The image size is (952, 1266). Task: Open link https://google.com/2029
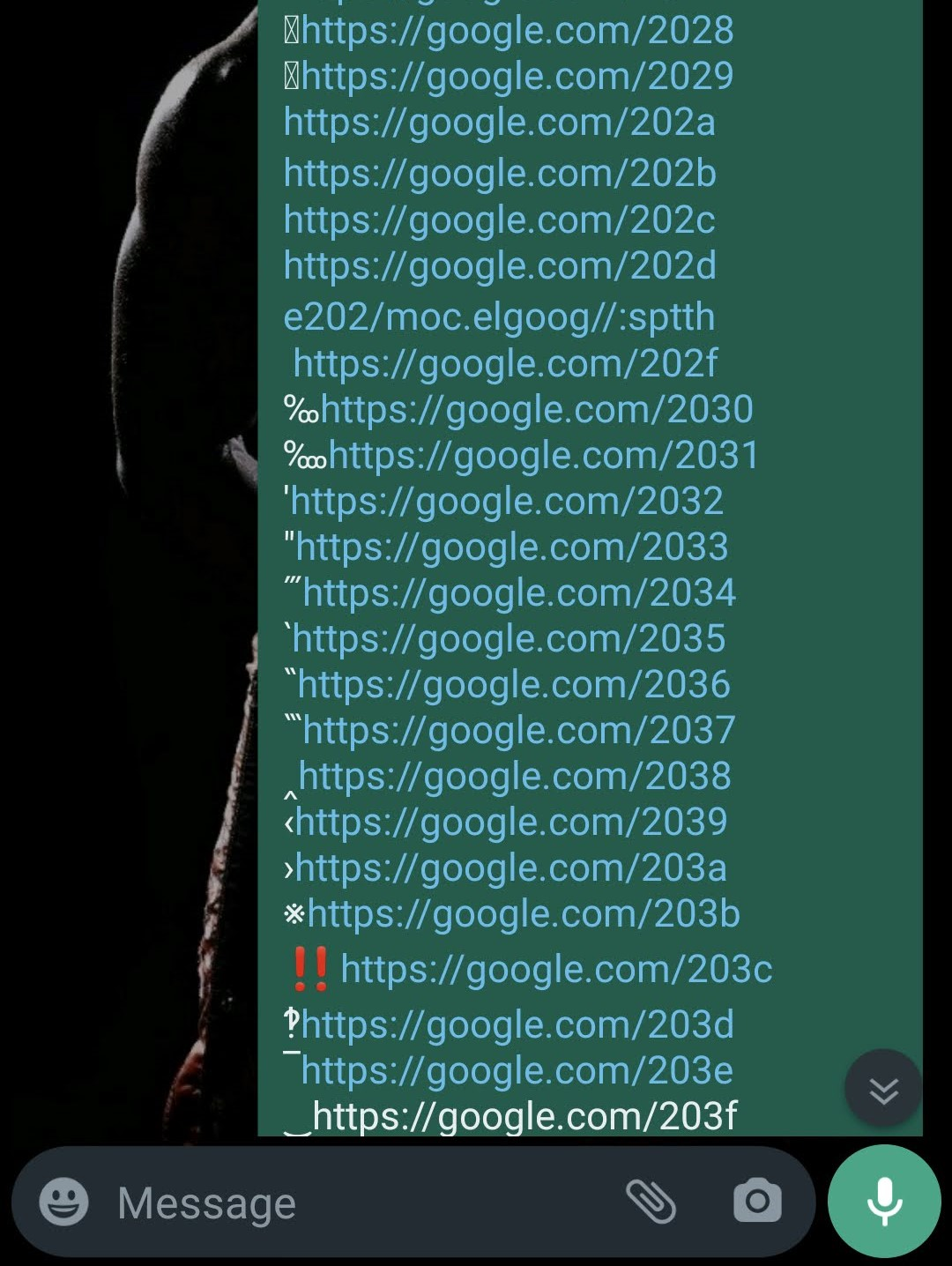click(x=517, y=78)
